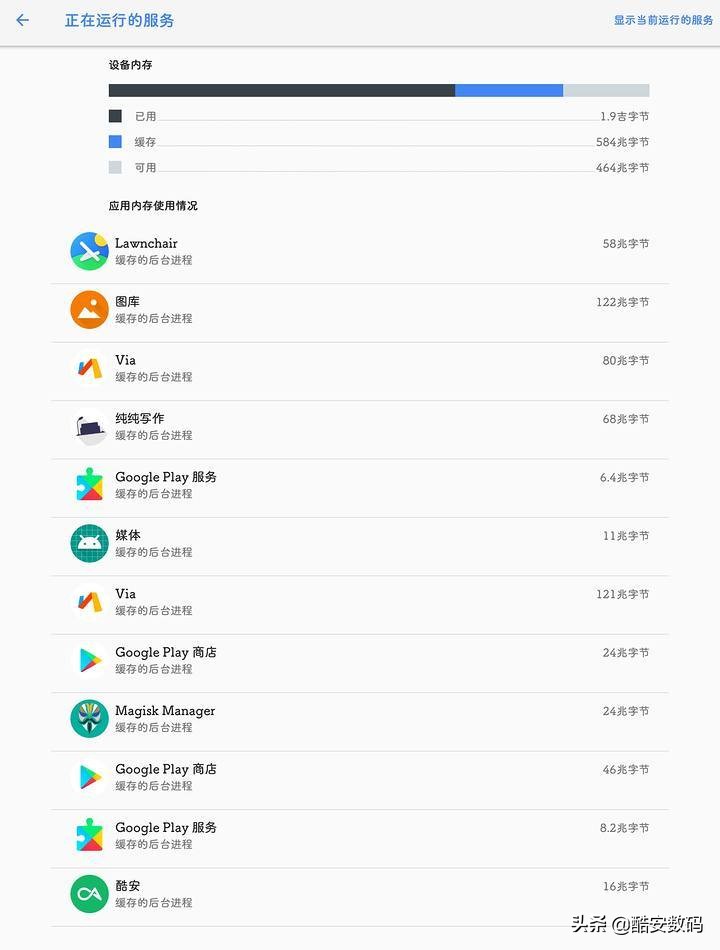Tap the Via browser icon
Screen dimensions: 720x950
(88, 367)
